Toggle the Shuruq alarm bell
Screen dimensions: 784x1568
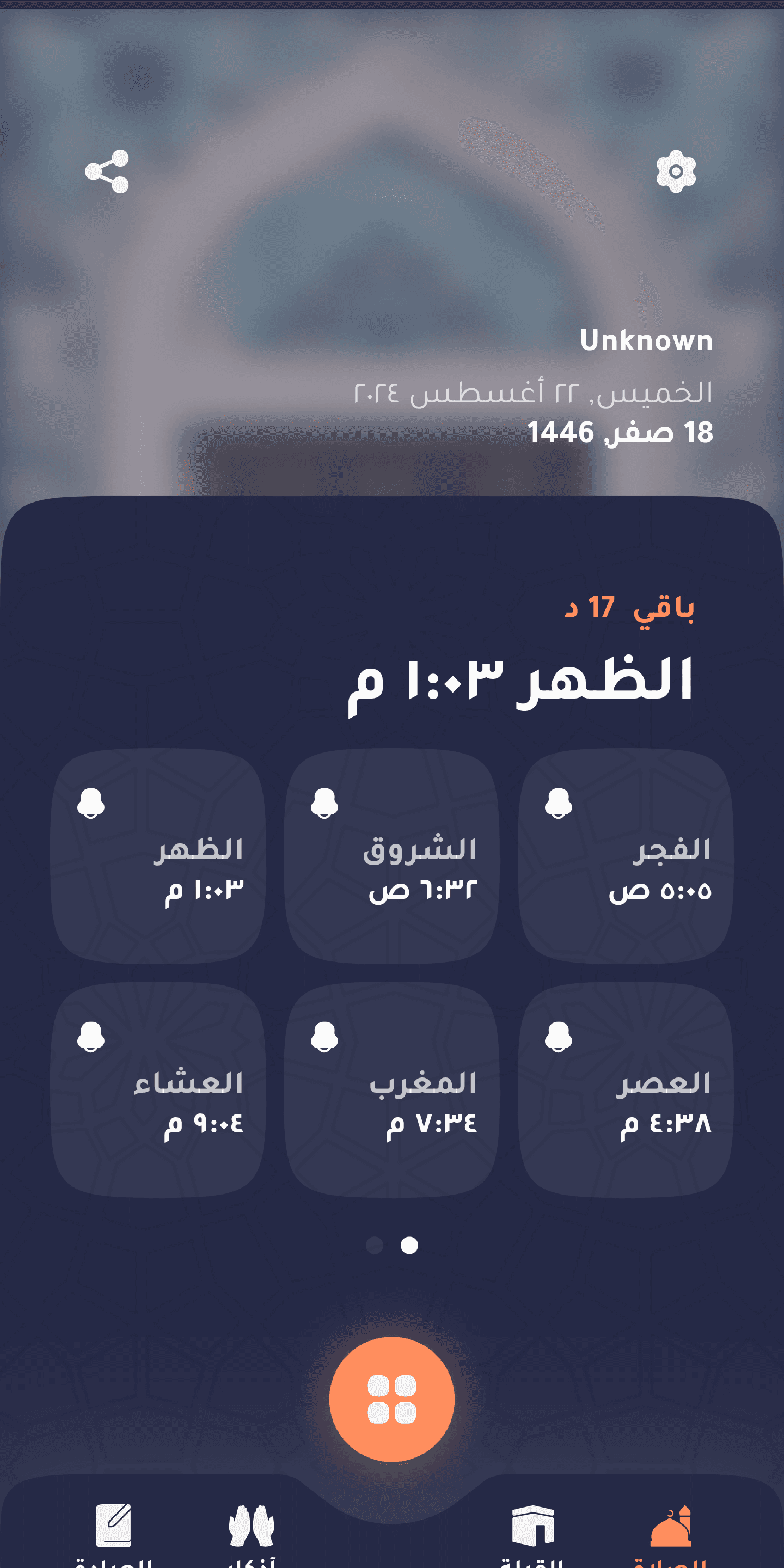324,803
